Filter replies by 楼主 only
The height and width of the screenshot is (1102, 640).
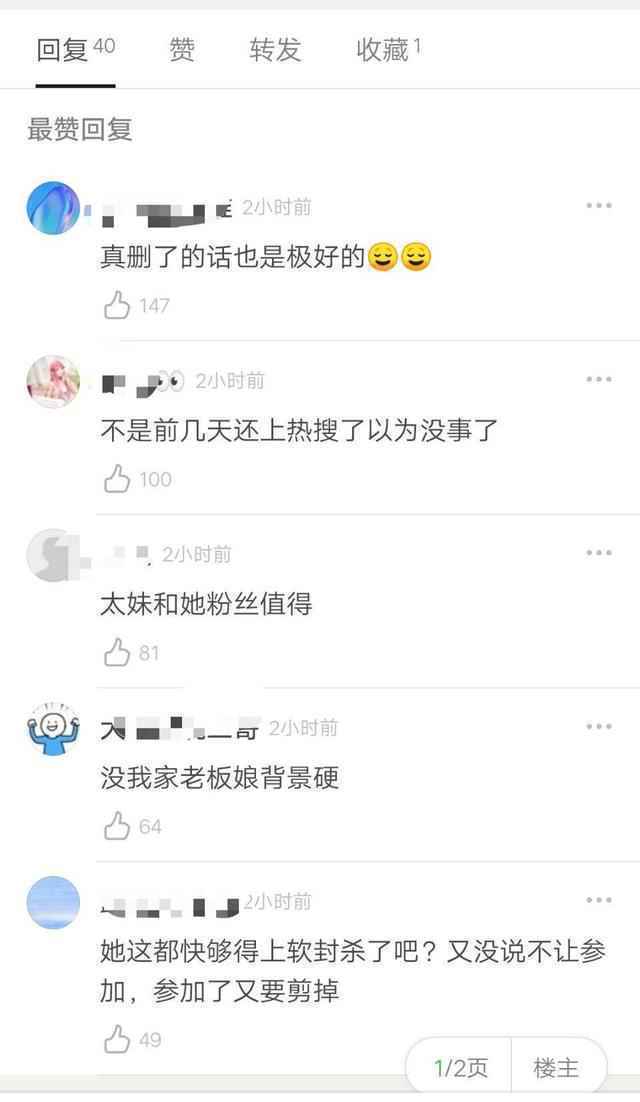click(x=556, y=1068)
